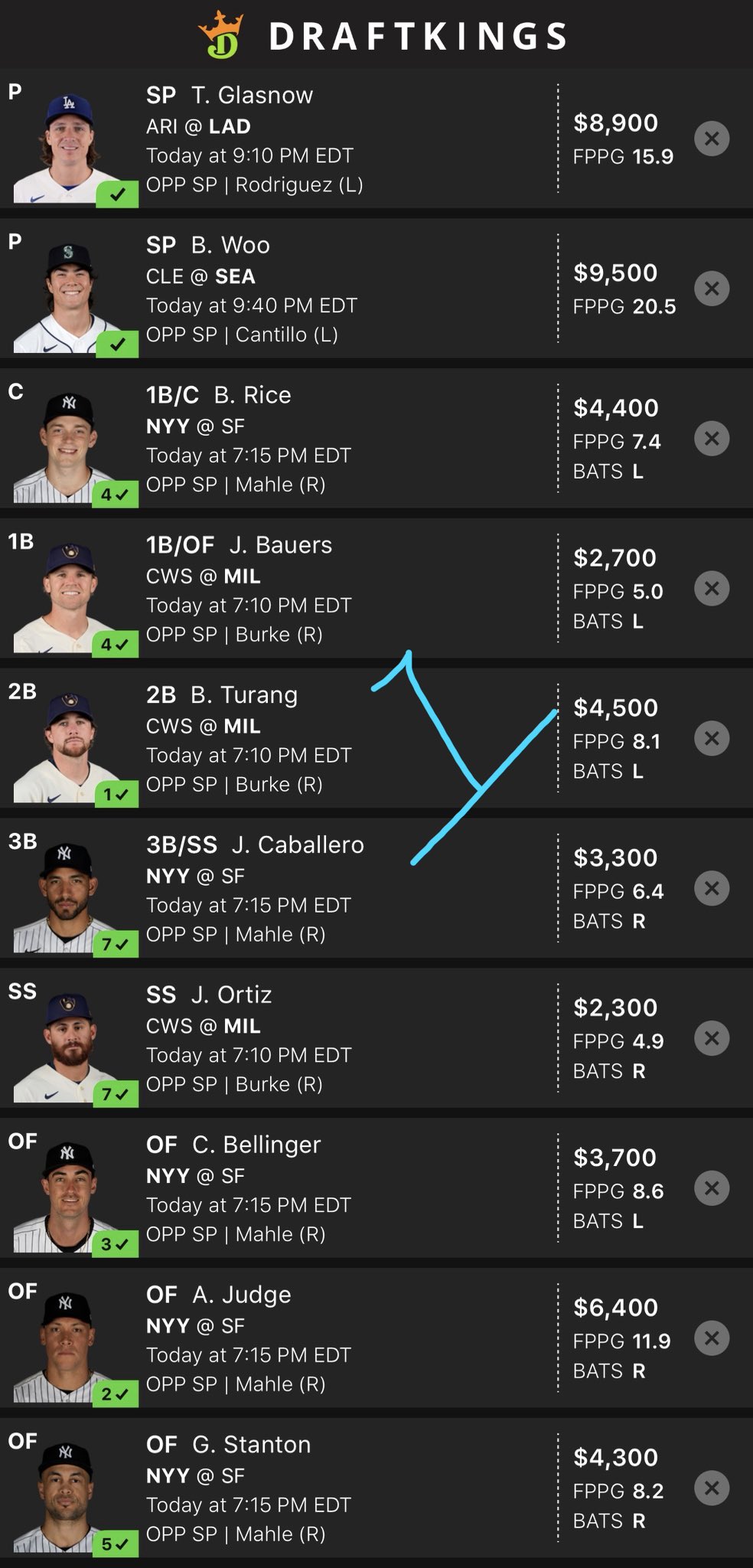Remove B. Turang from second base

coord(711,739)
